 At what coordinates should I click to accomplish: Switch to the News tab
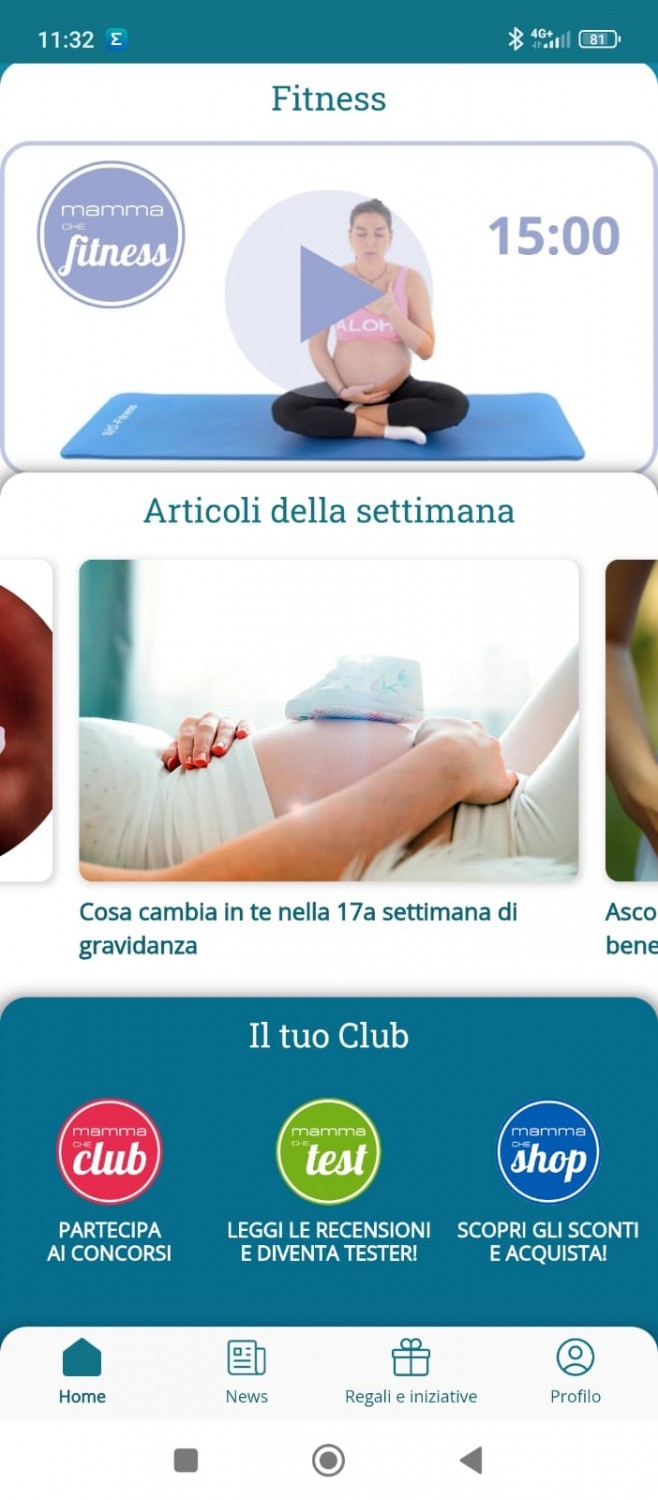click(246, 1372)
